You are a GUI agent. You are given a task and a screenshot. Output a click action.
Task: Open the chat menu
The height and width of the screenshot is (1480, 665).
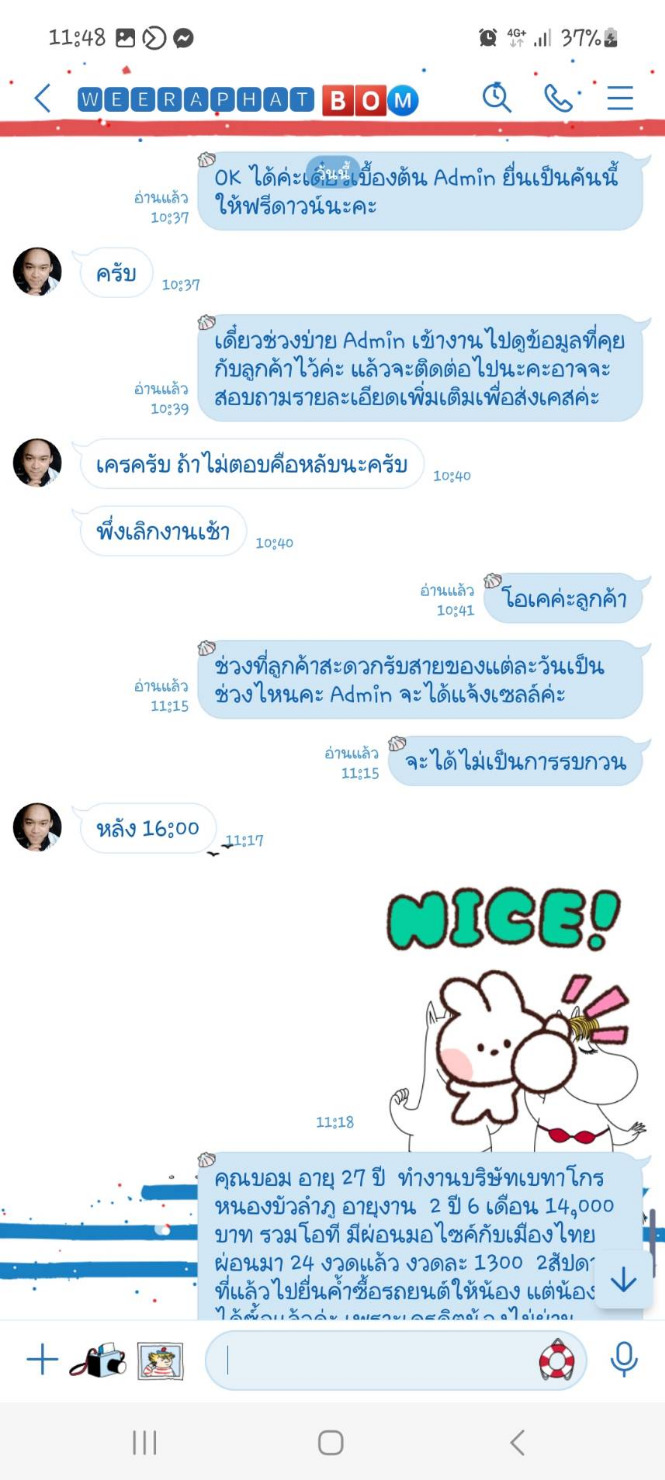coord(620,98)
